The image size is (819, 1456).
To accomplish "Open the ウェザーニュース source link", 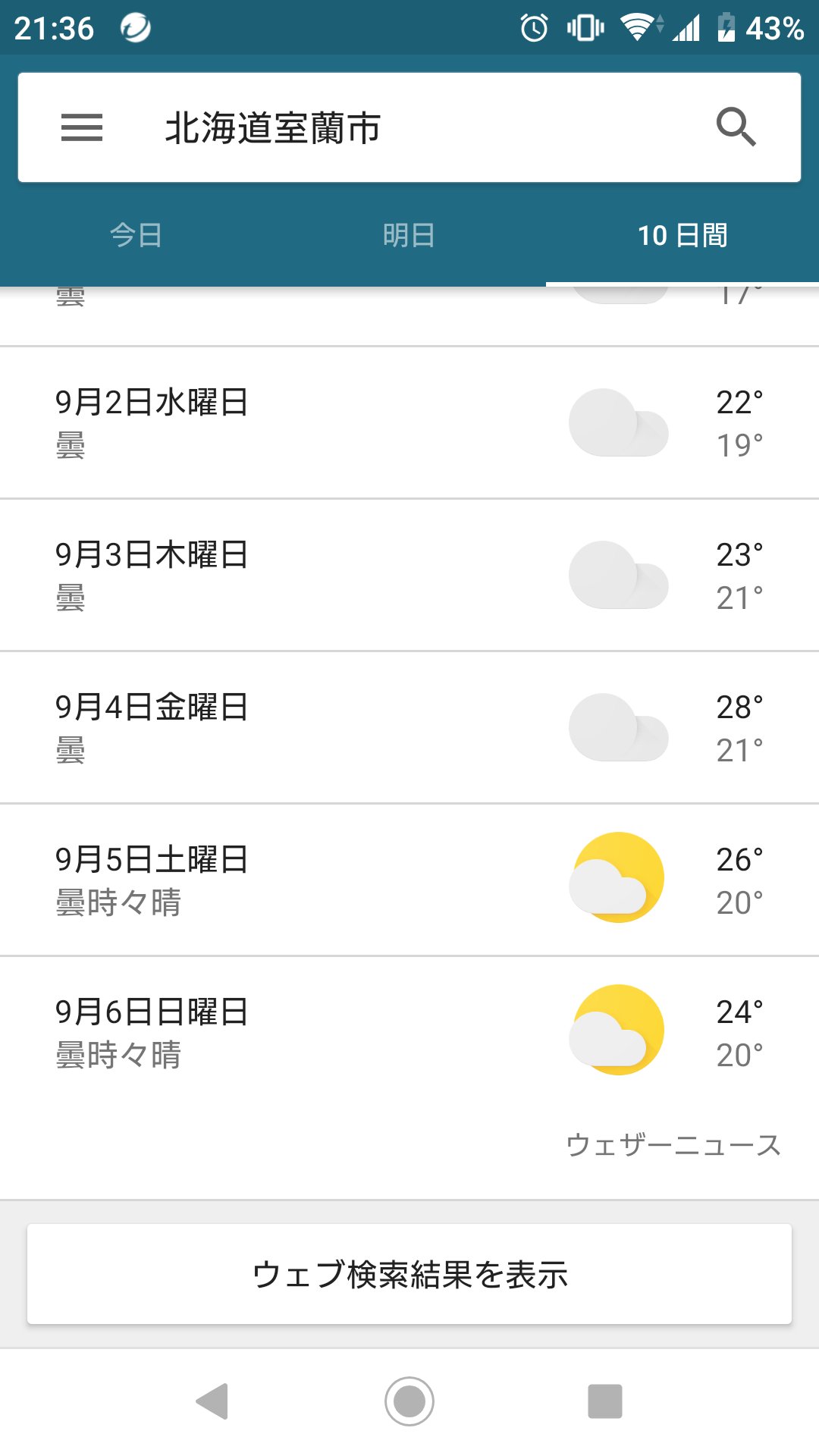I will coord(673,1145).
